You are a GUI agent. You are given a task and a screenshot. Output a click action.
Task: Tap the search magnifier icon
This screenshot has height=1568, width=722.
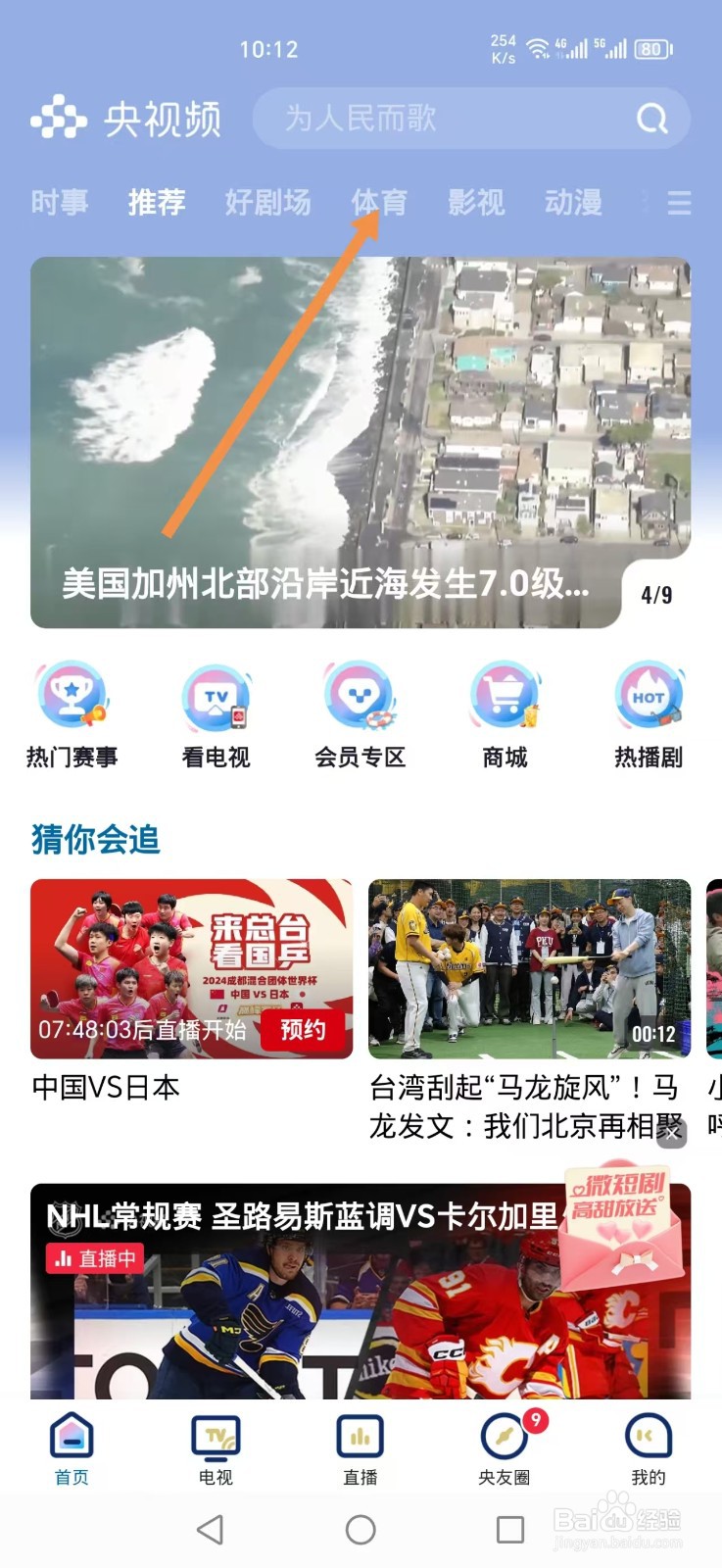pyautogui.click(x=650, y=119)
